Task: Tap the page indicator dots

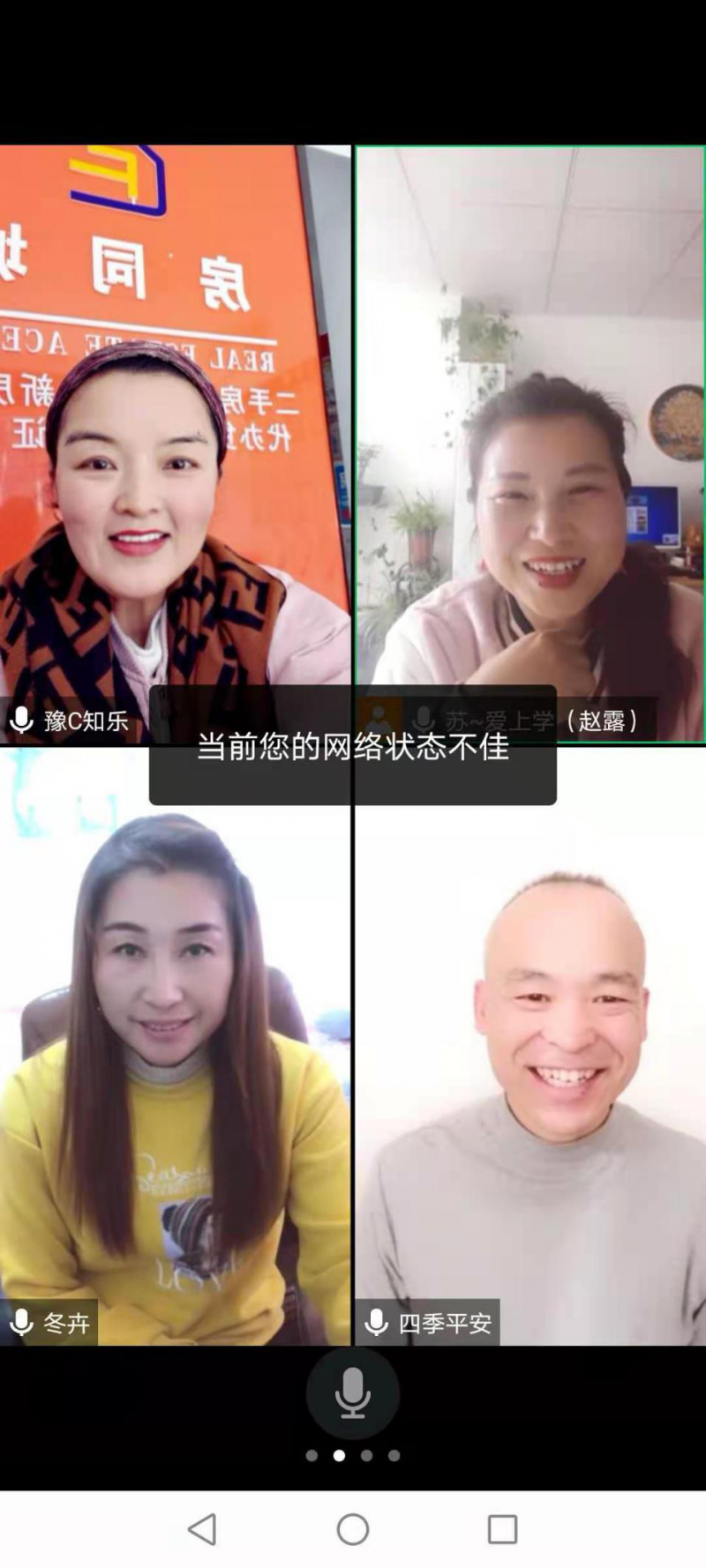Action: 352,1455
